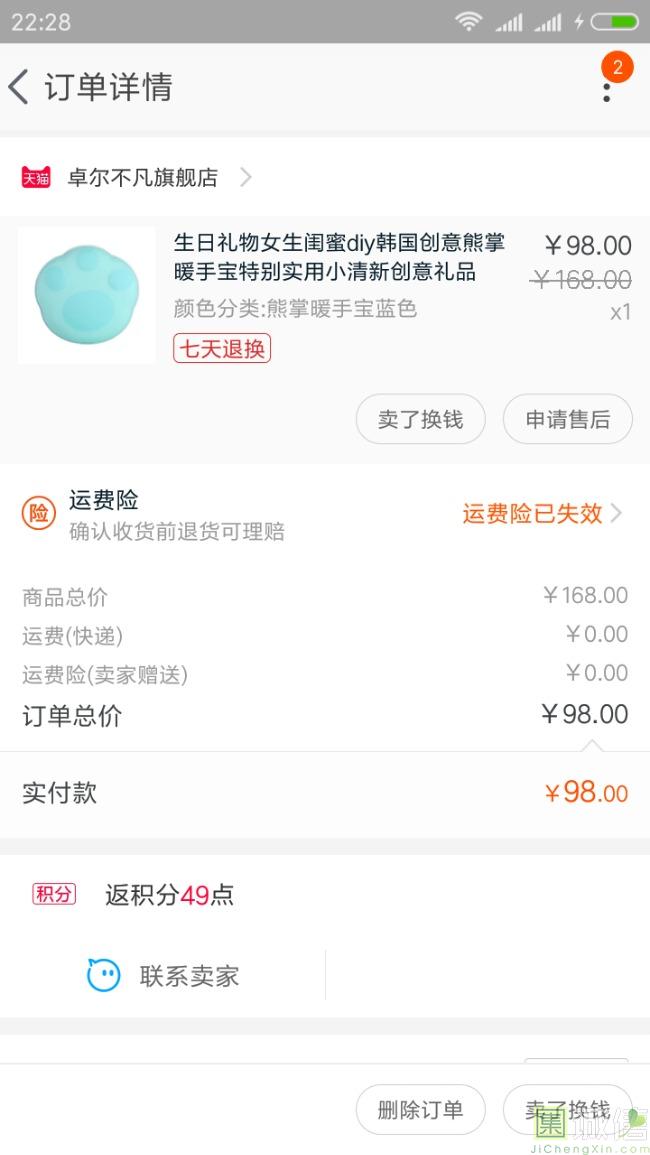Open the overflow menu with badge
Image resolution: width=650 pixels, height=1155 pixels.
pyautogui.click(x=607, y=88)
